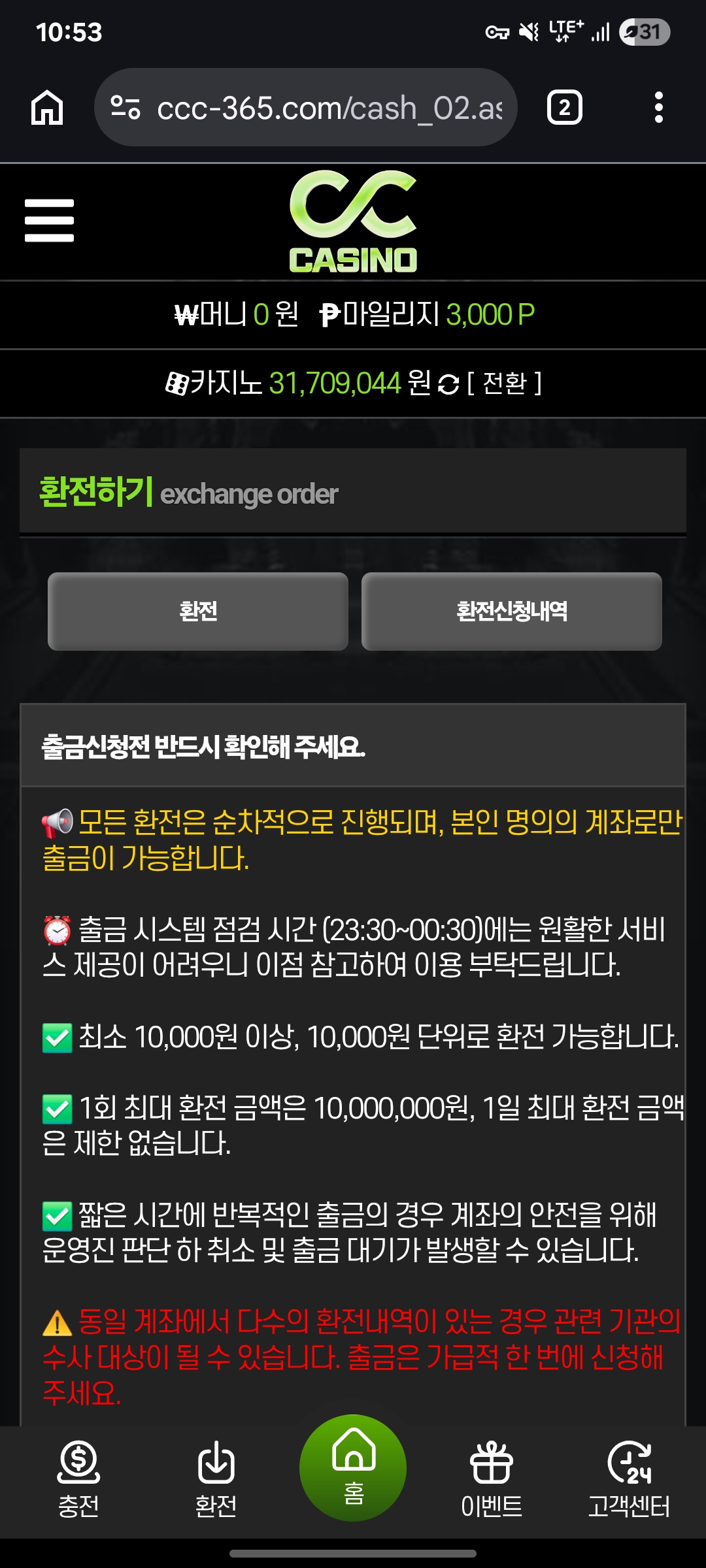Image resolution: width=706 pixels, height=1568 pixels.
Task: Open the browser tab switcher
Action: click(564, 108)
